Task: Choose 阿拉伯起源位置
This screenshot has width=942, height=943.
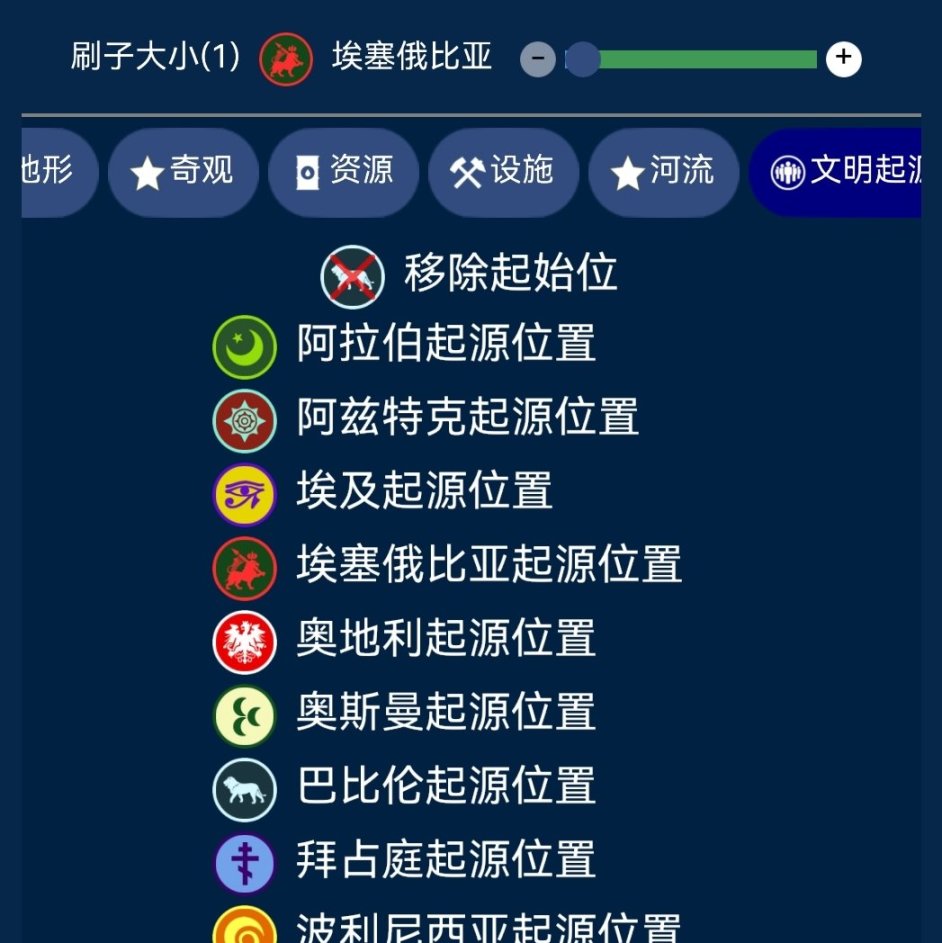Action: click(405, 345)
